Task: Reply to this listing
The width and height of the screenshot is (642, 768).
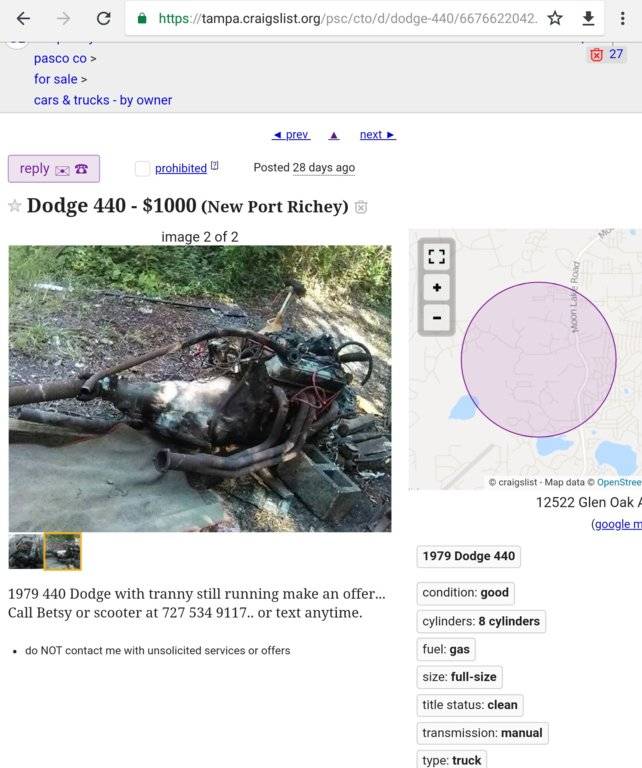Action: [x=53, y=169]
